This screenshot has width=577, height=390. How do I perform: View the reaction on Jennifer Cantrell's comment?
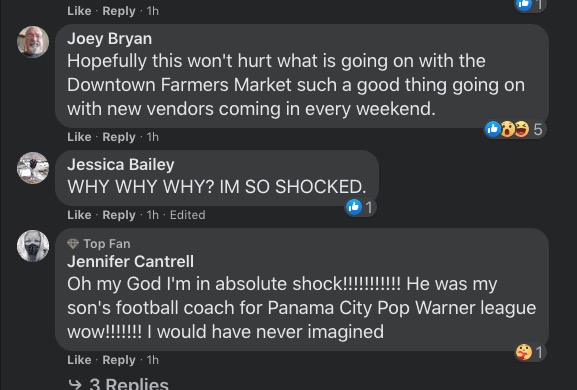530,352
